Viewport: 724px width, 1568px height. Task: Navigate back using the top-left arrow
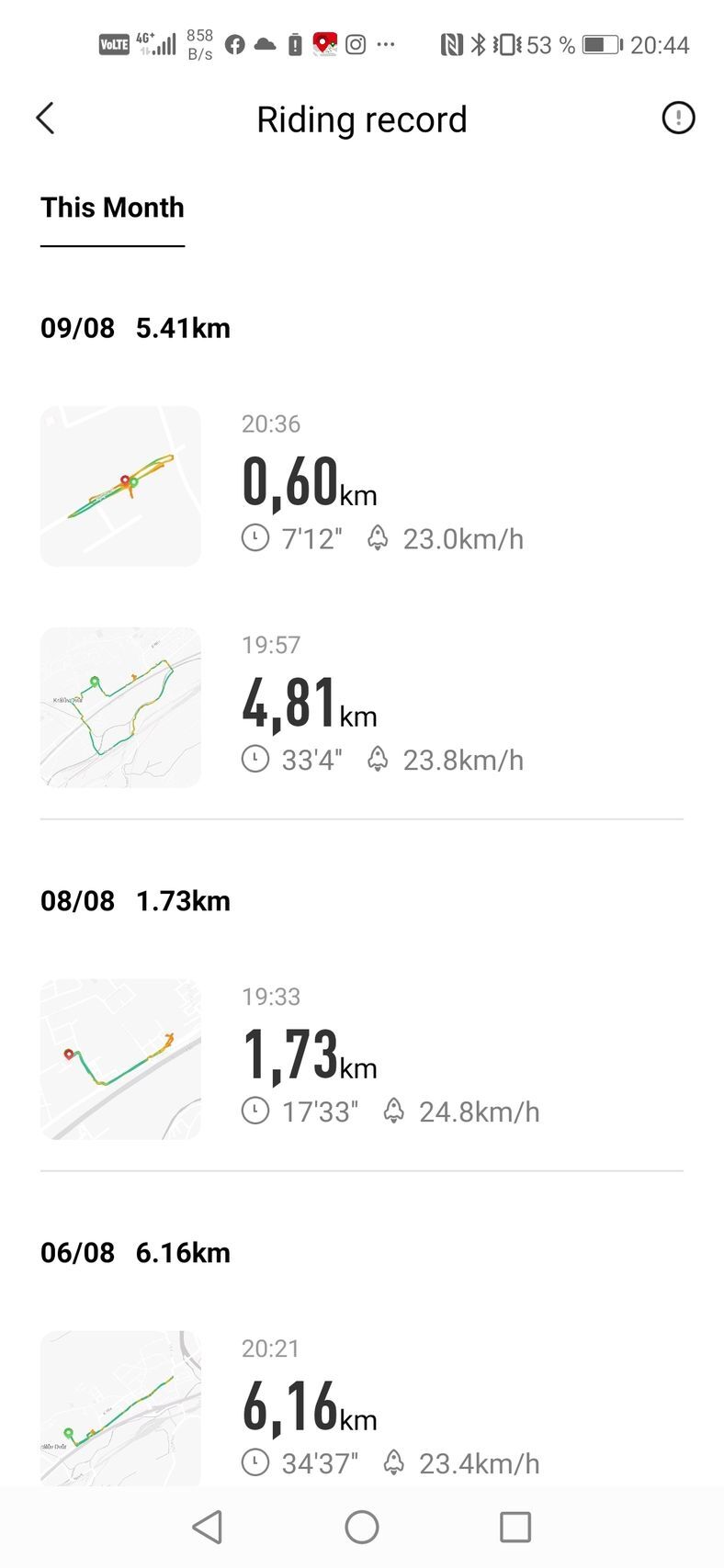[x=44, y=118]
